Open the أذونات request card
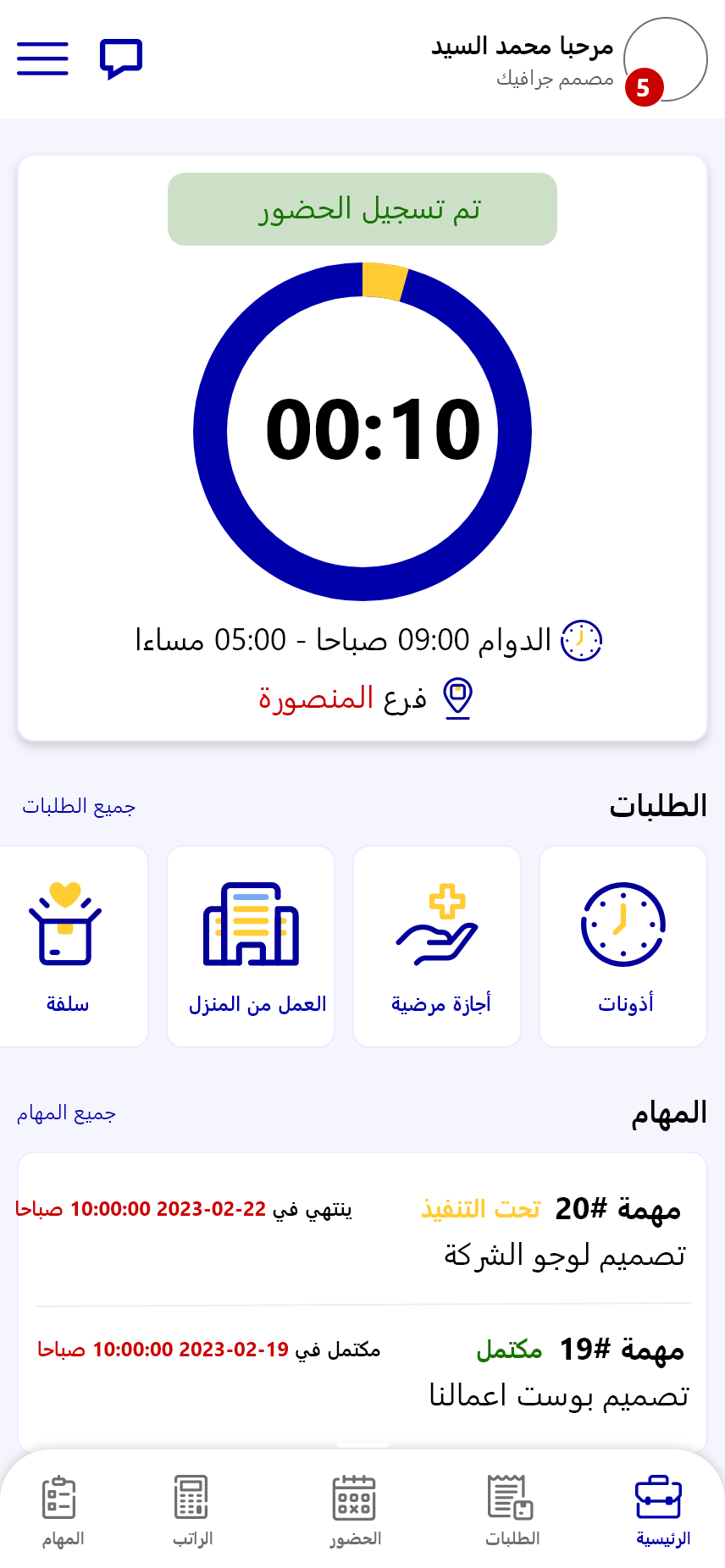Screen dimensions: 725x1568 (x=623, y=946)
